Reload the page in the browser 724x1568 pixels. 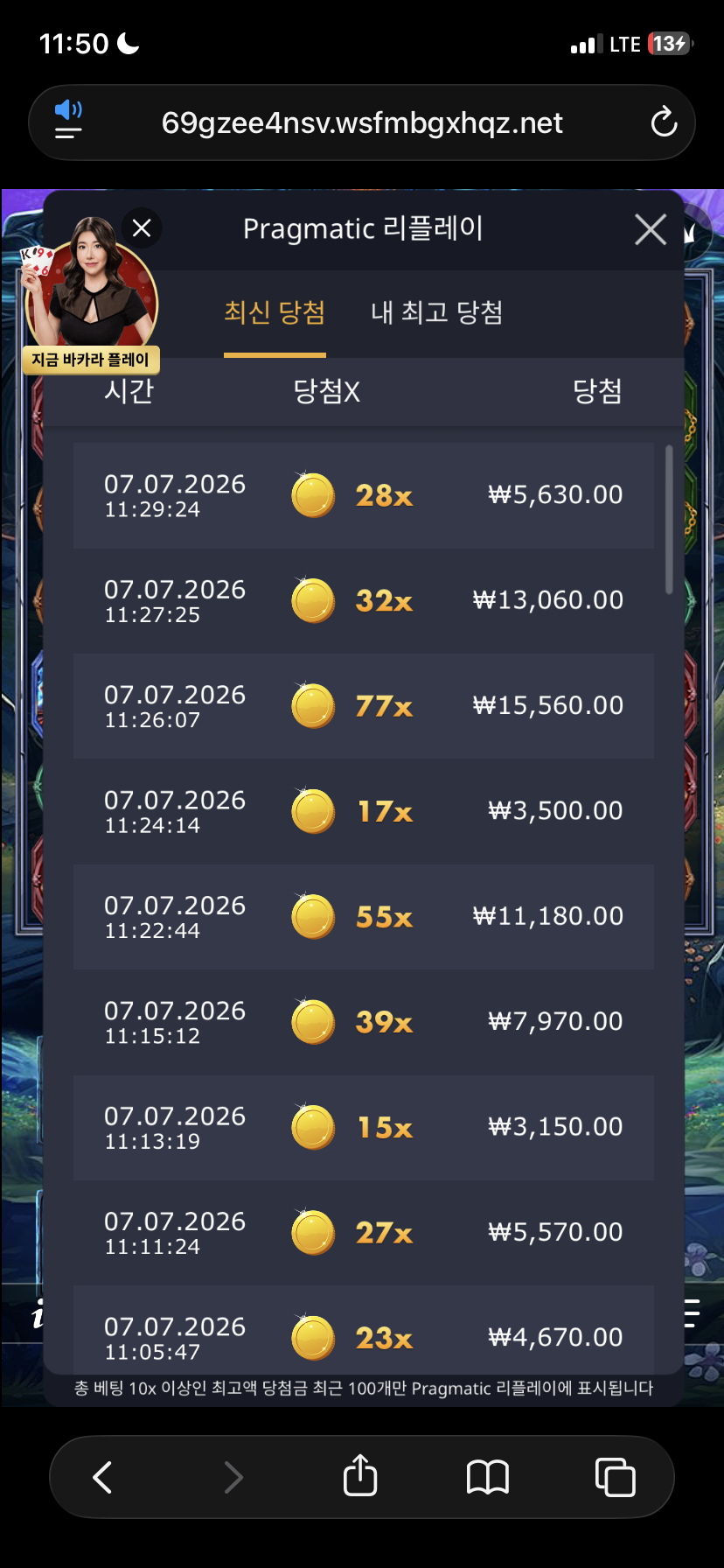coord(664,122)
